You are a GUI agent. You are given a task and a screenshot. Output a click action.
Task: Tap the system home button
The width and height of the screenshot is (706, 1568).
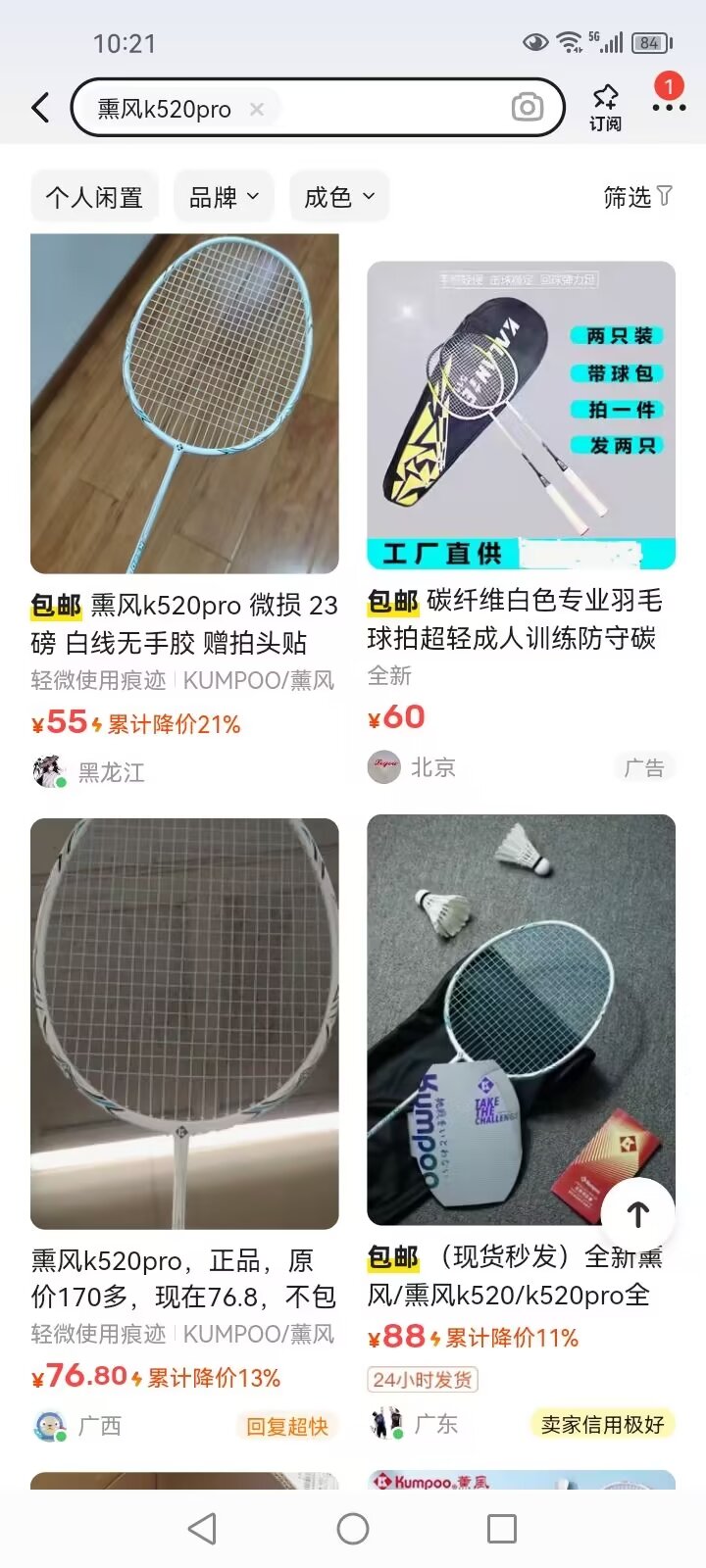[353, 1529]
